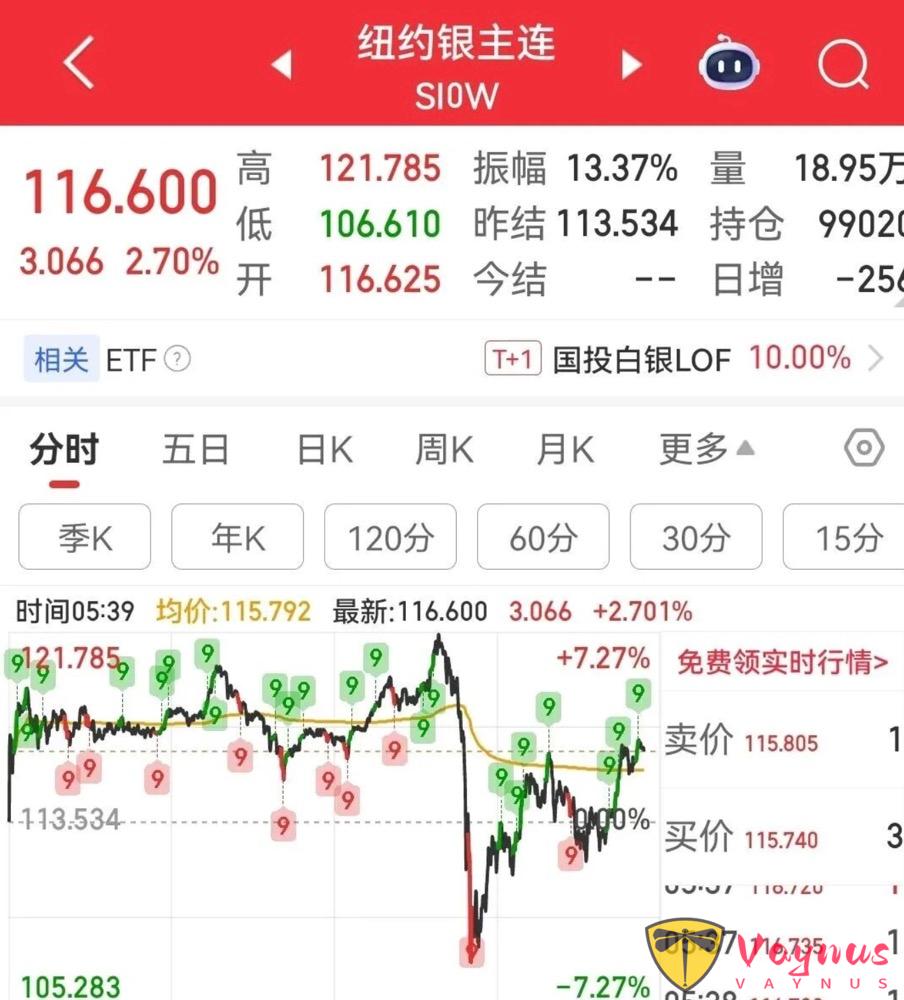Image resolution: width=904 pixels, height=1000 pixels.
Task: Click the question mark beside ETF
Action: pyautogui.click(x=178, y=360)
